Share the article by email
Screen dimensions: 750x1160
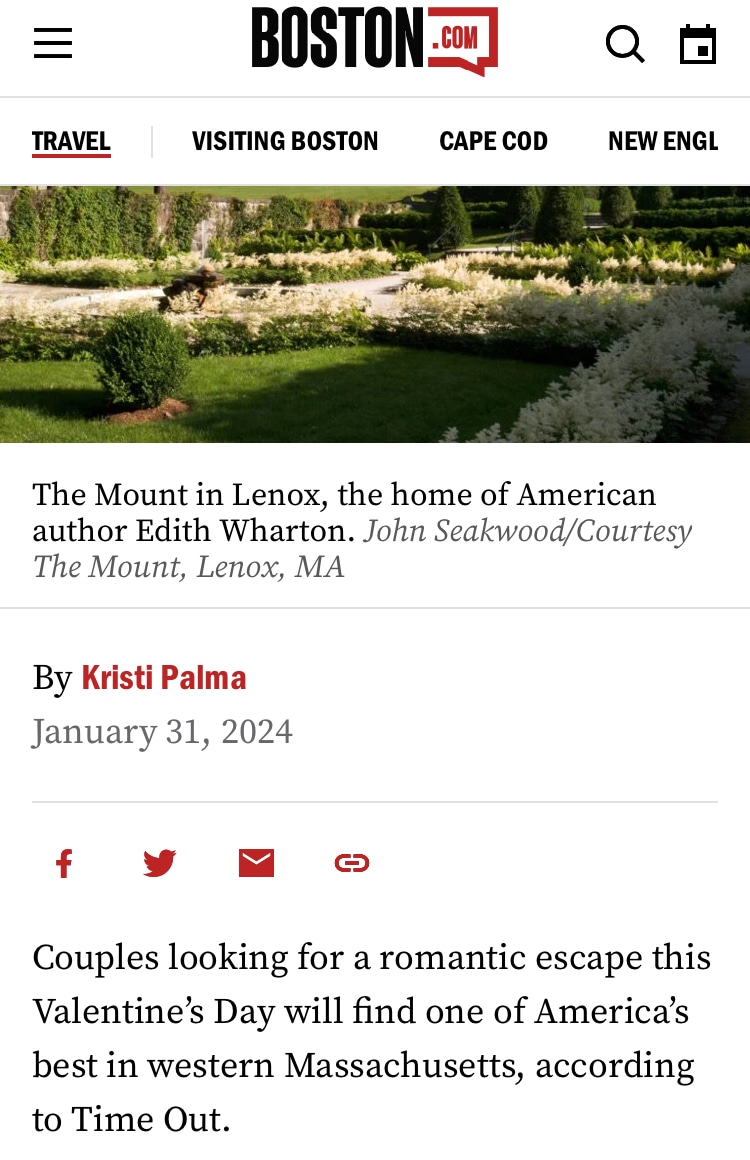pos(256,862)
